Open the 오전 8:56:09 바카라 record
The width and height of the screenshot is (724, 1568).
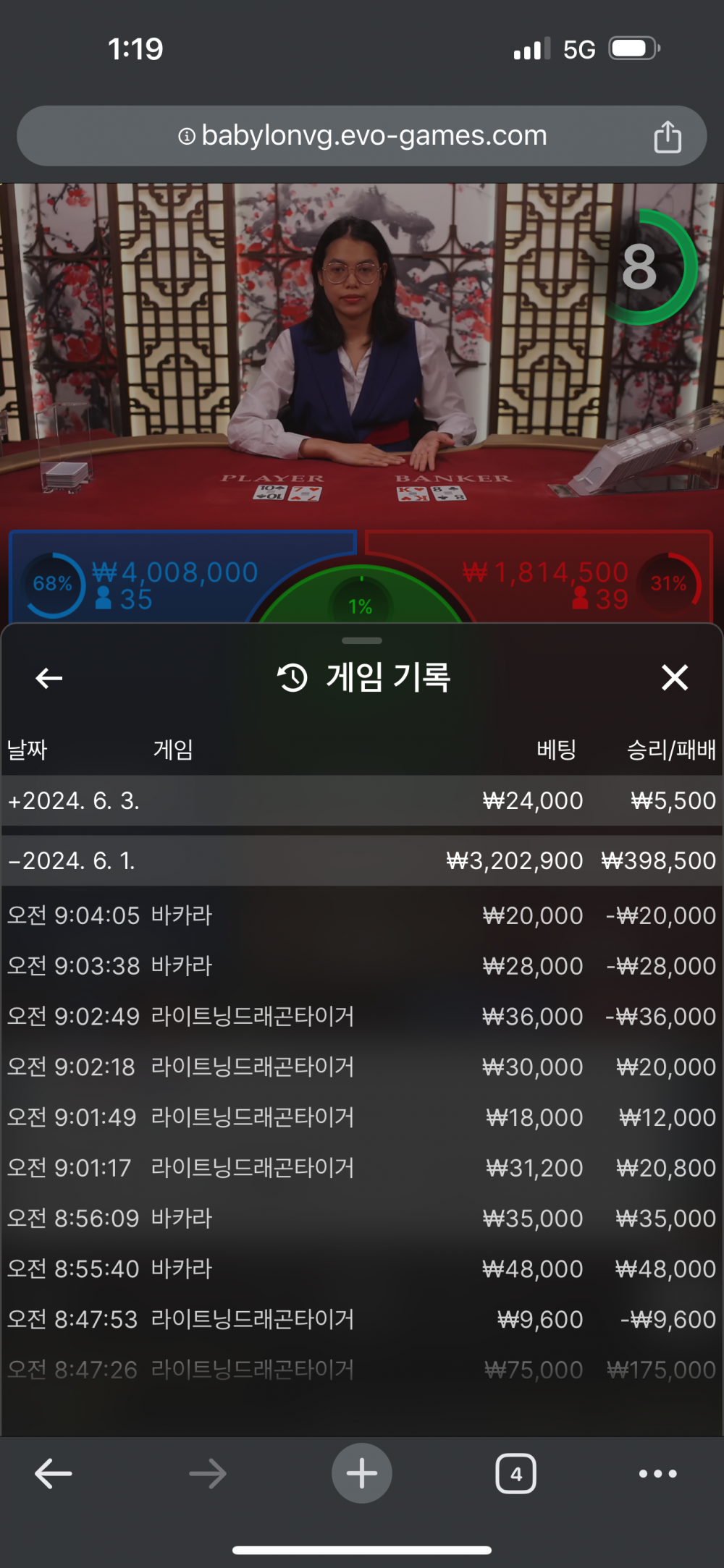click(x=362, y=1219)
